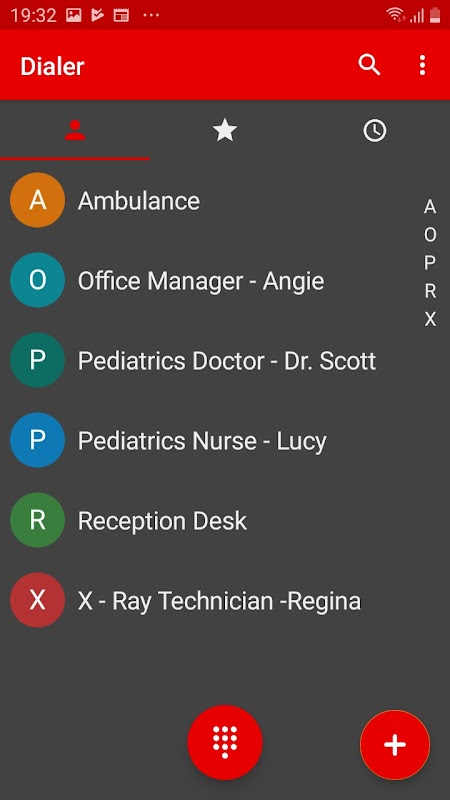Switch to the recent calls clock tab
450x800 pixels.
[x=374, y=131]
